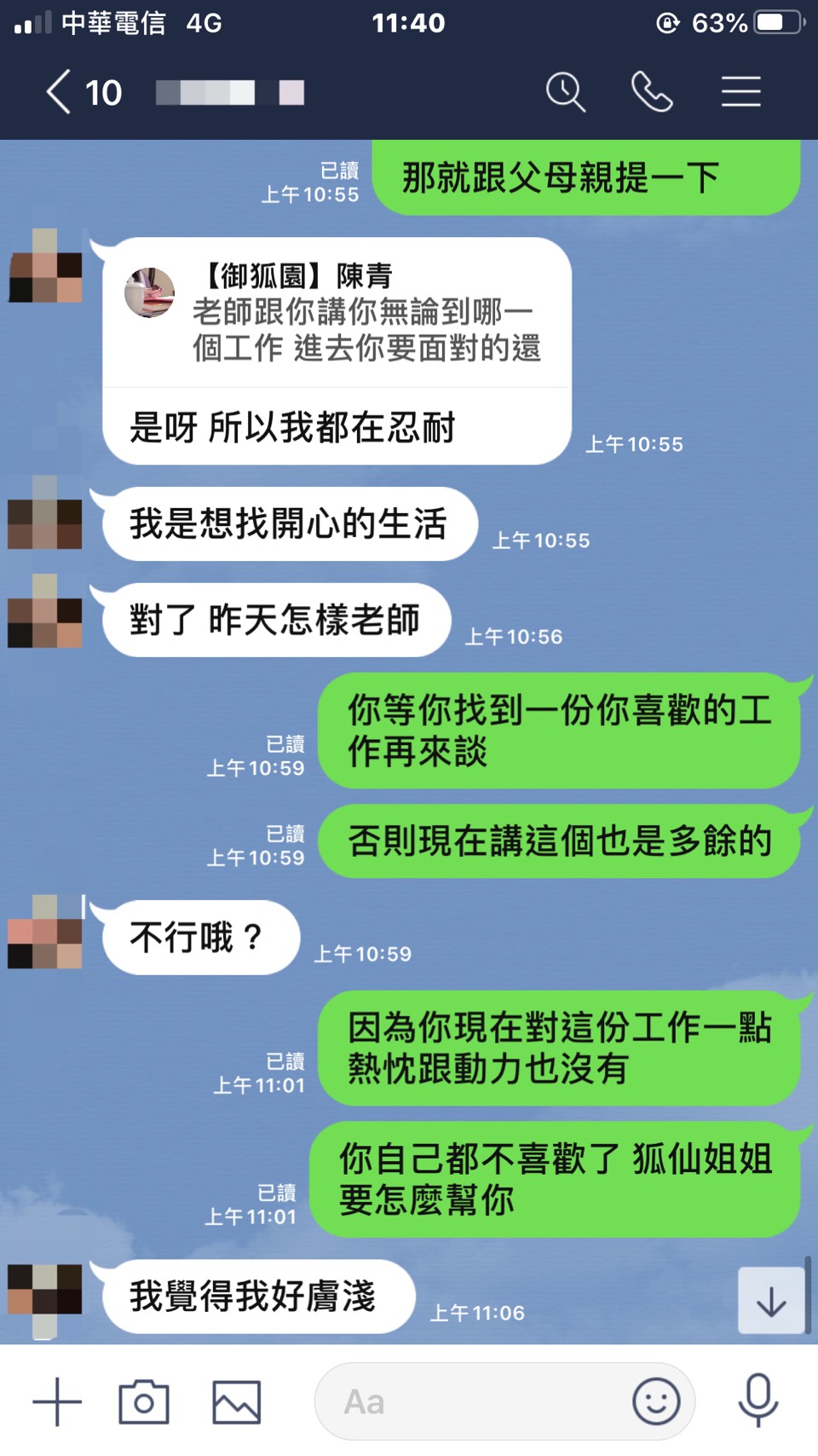Viewport: 818px width, 1456px height.
Task: Open the camera to take a photo
Action: 144,1401
